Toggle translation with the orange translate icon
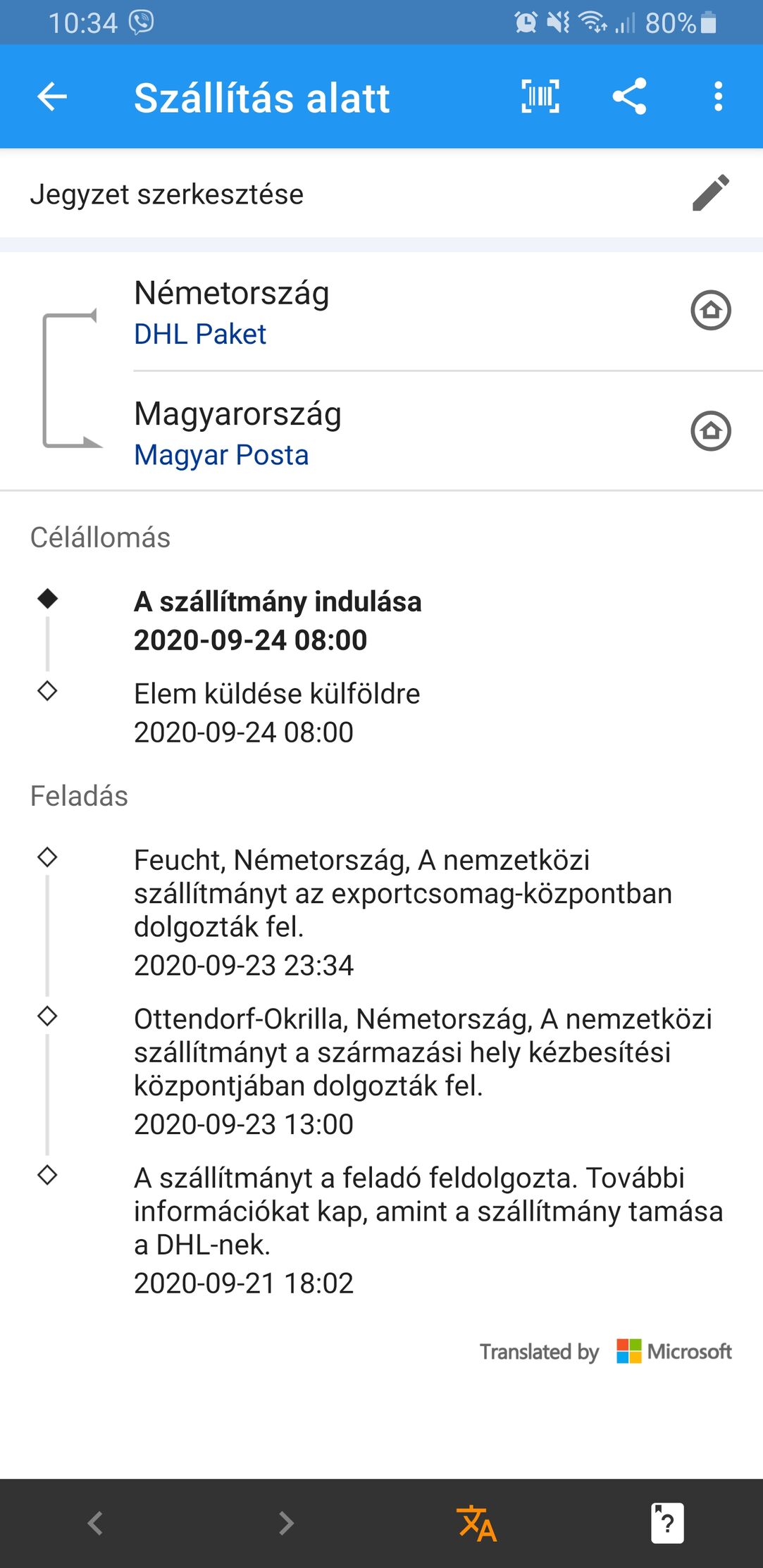The image size is (763, 1568). [477, 1523]
